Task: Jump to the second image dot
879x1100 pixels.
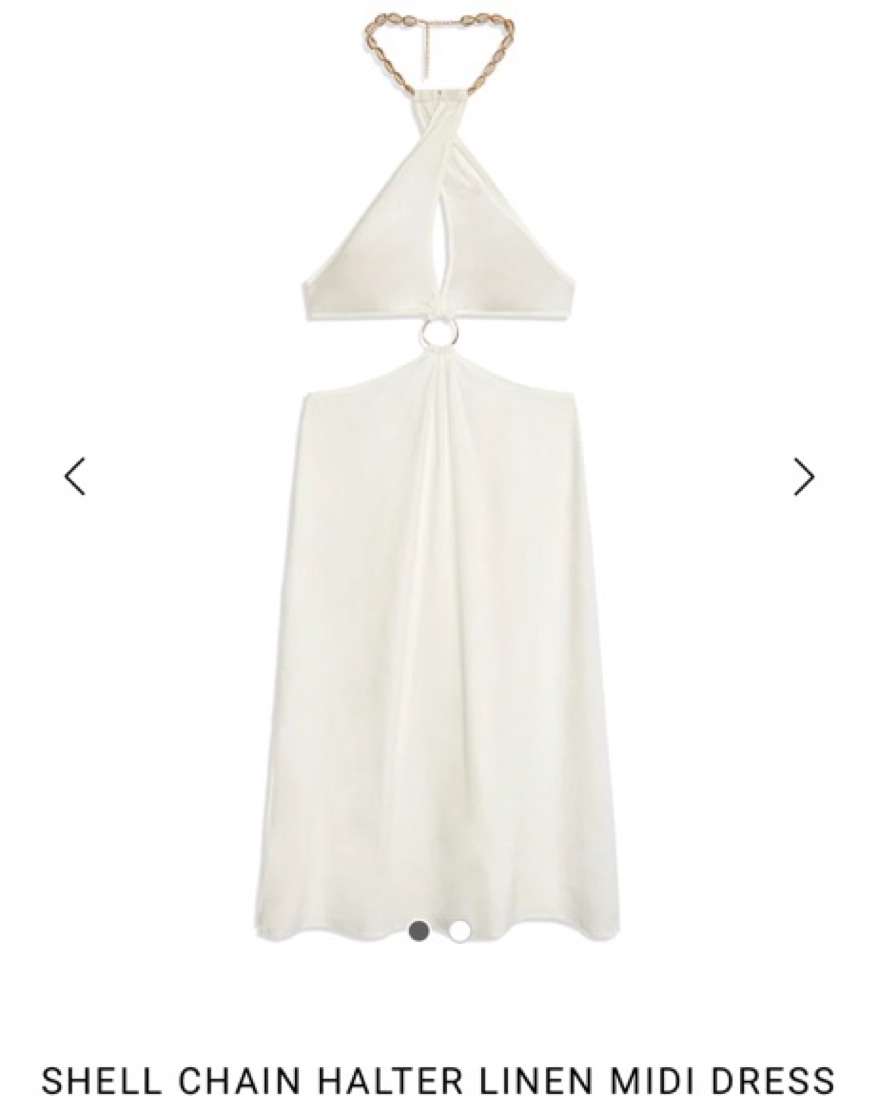Action: [x=459, y=931]
